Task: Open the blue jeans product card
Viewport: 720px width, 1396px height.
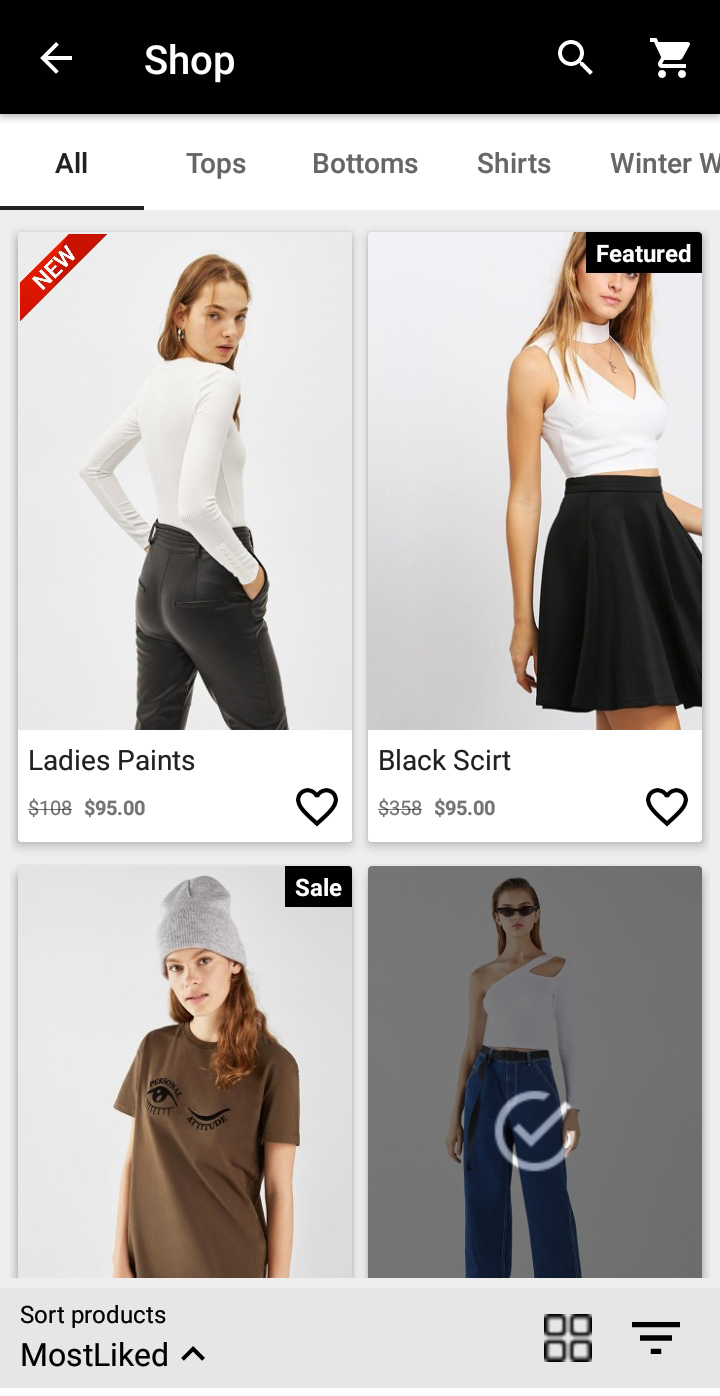Action: (x=535, y=1072)
